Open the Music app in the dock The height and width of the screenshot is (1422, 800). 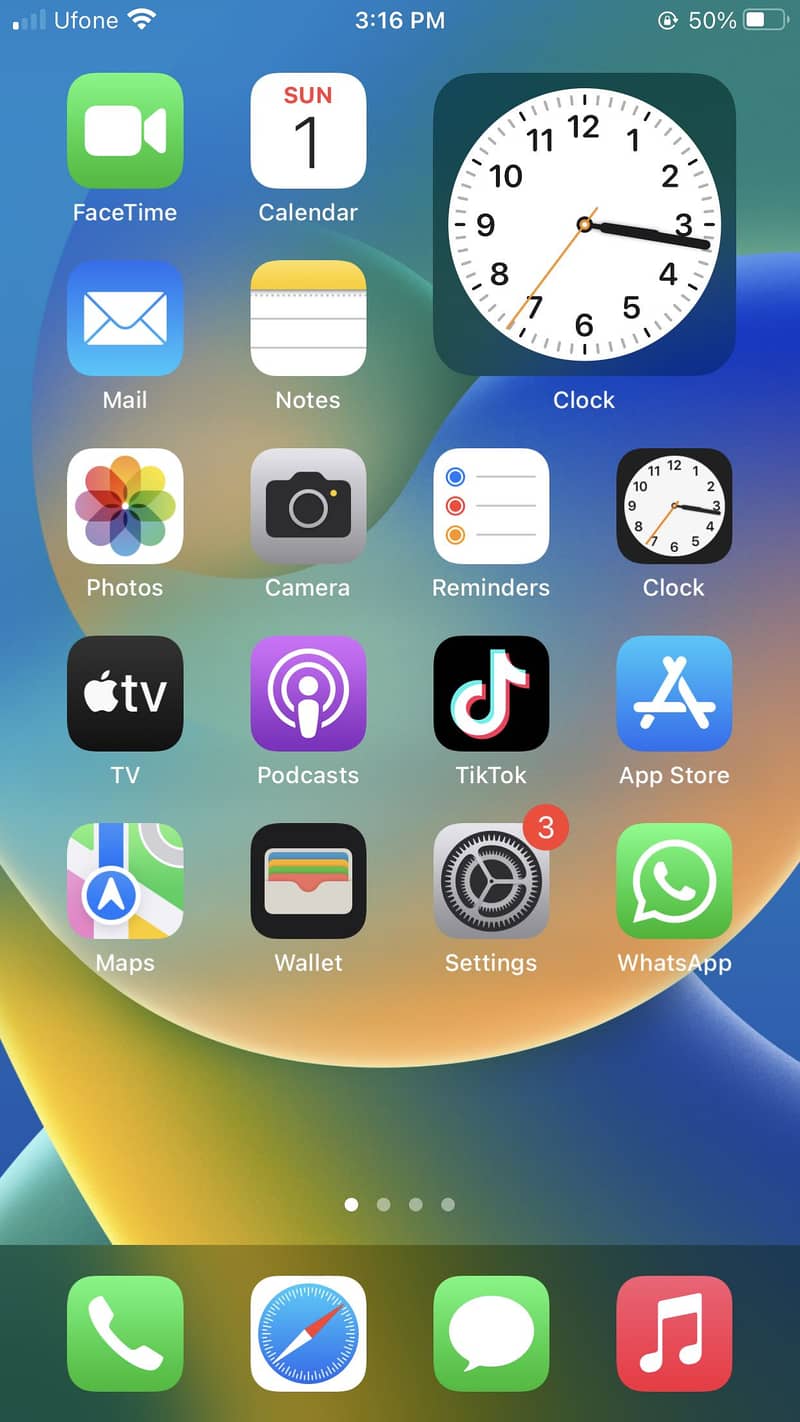(x=674, y=1334)
